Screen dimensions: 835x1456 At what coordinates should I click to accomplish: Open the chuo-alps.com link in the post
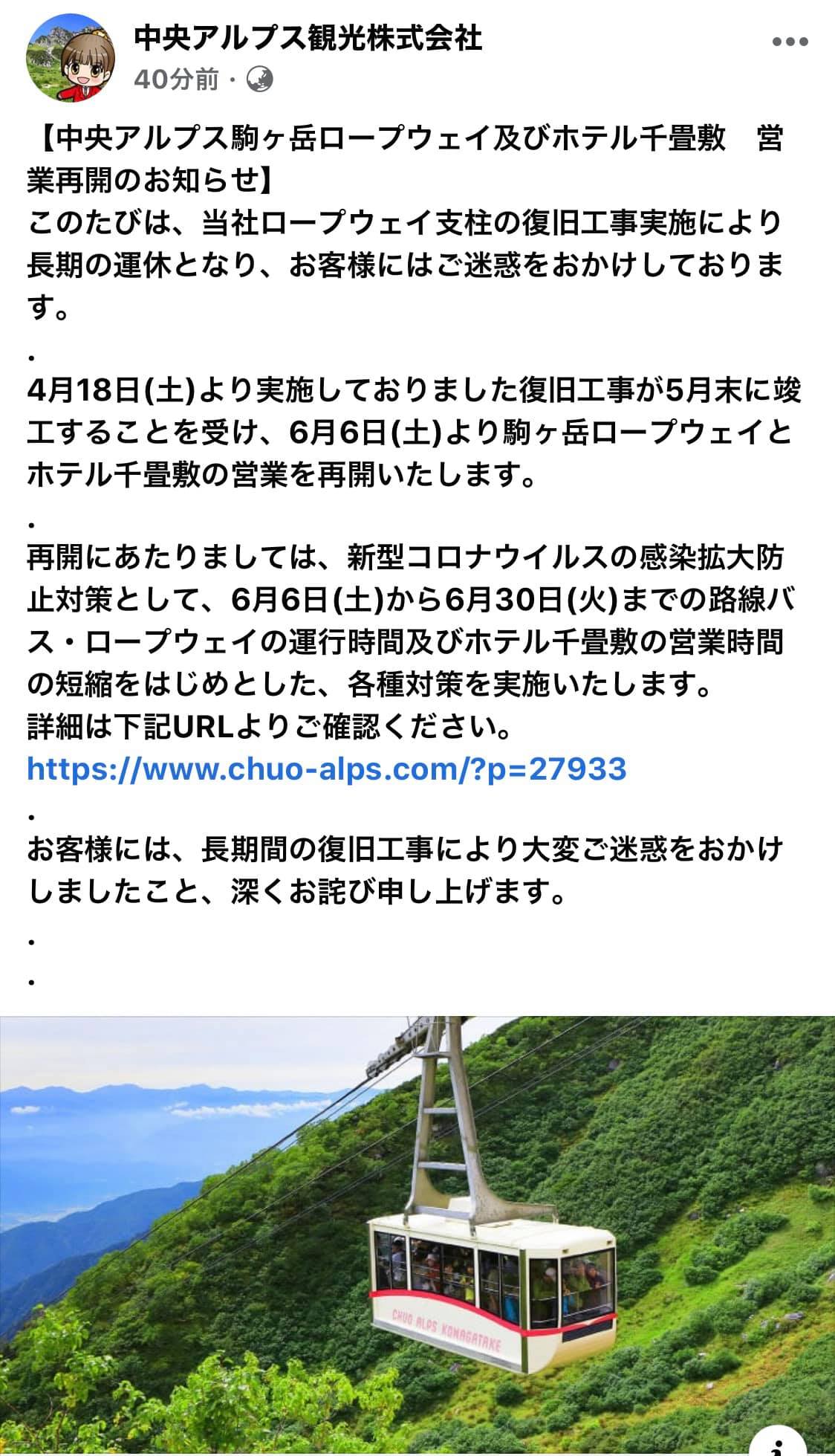(327, 769)
